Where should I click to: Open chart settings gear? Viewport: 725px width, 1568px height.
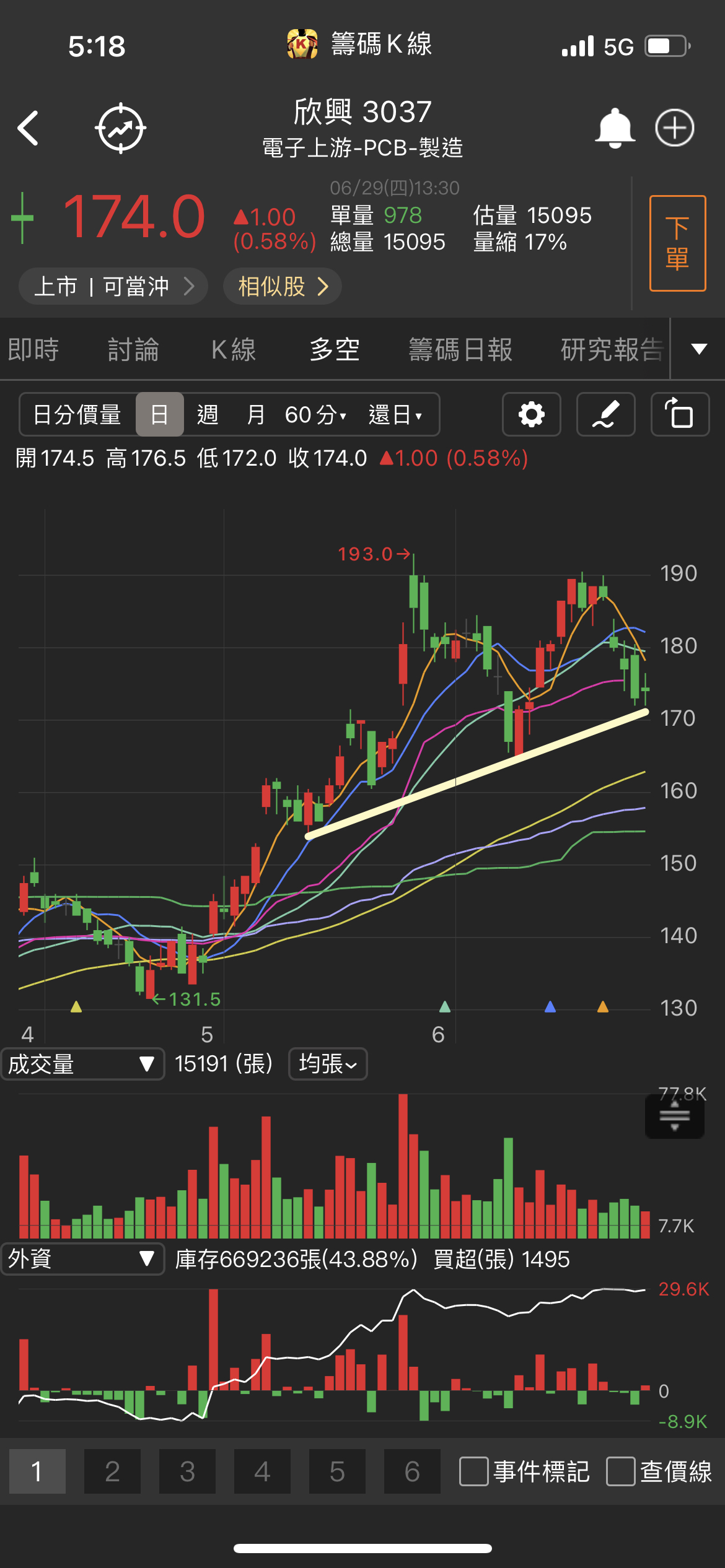tap(531, 414)
